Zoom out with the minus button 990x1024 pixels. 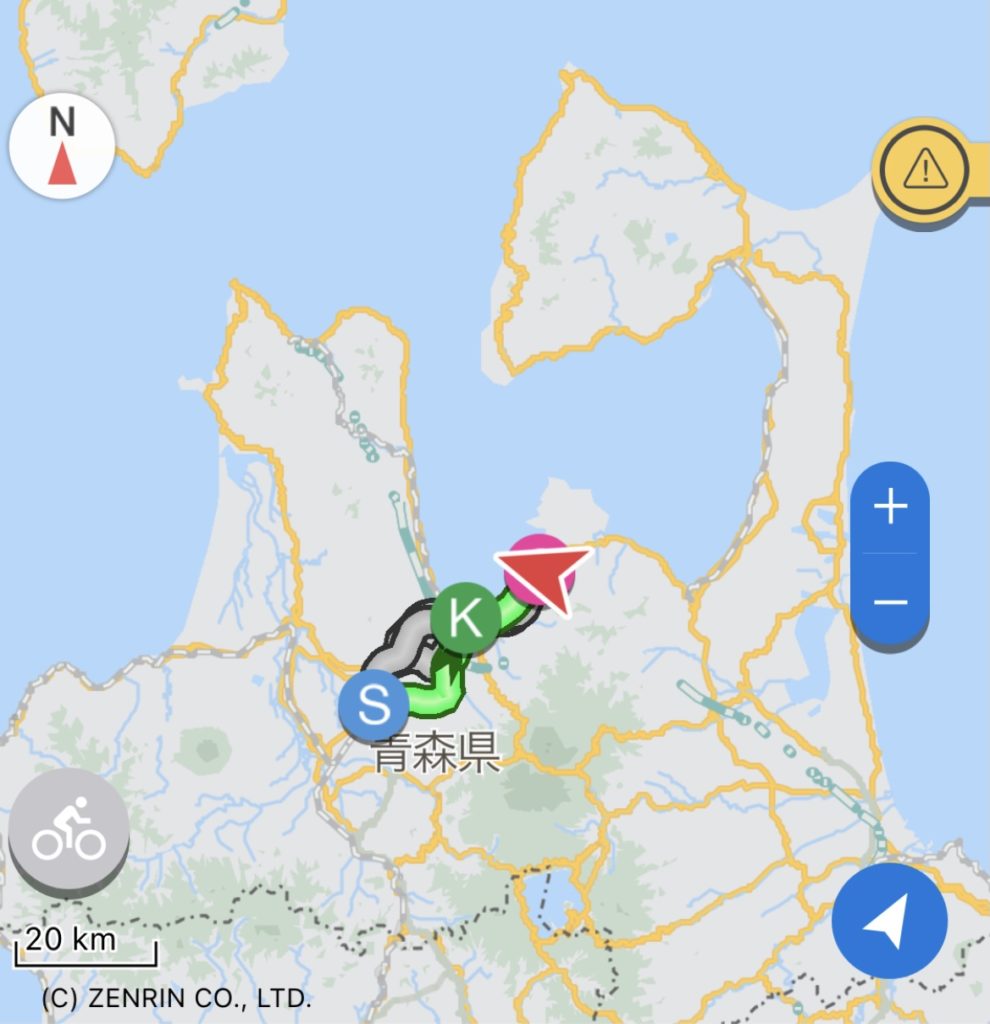pos(890,602)
